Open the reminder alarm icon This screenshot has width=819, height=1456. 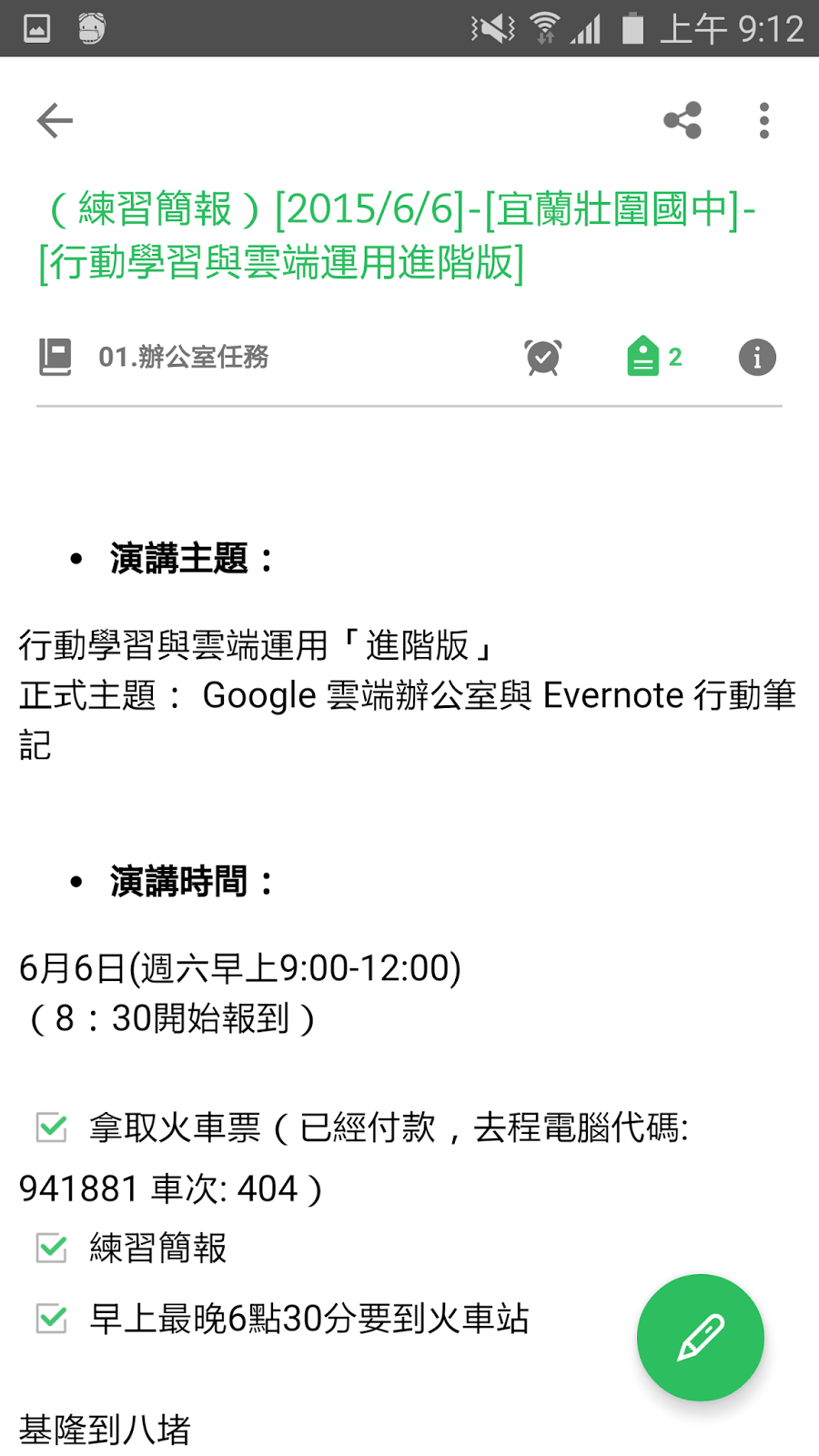tap(543, 357)
